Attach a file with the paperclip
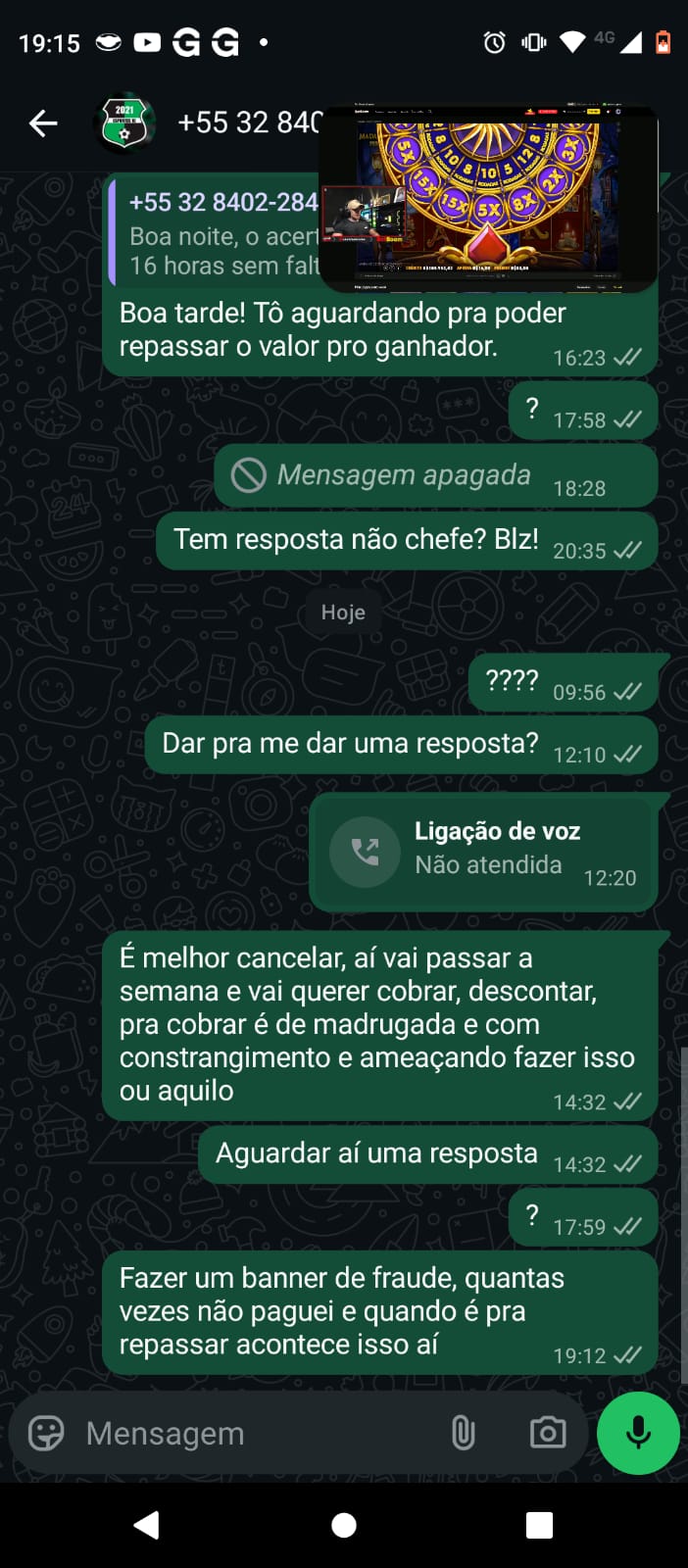688x1568 pixels. point(463,1434)
